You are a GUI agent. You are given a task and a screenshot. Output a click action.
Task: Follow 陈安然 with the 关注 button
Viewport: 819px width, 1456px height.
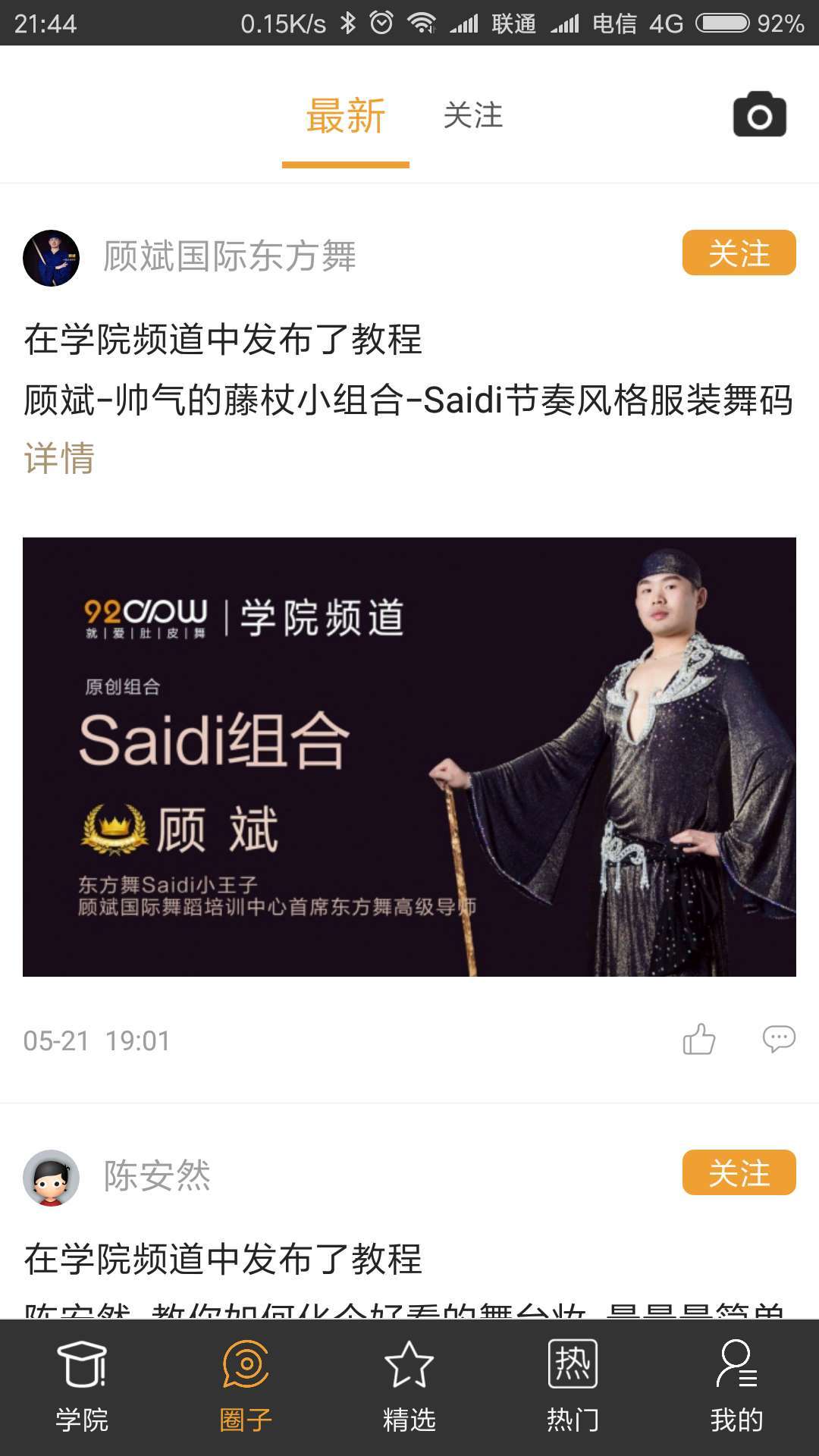point(739,1172)
